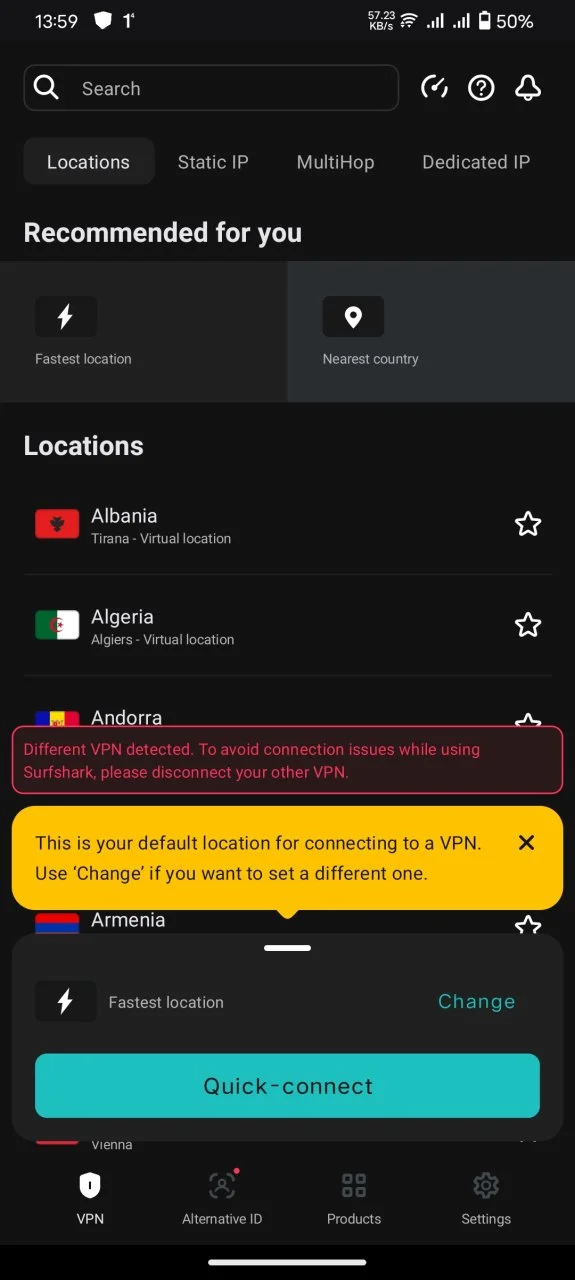Open the speed test gauge icon

click(434, 88)
